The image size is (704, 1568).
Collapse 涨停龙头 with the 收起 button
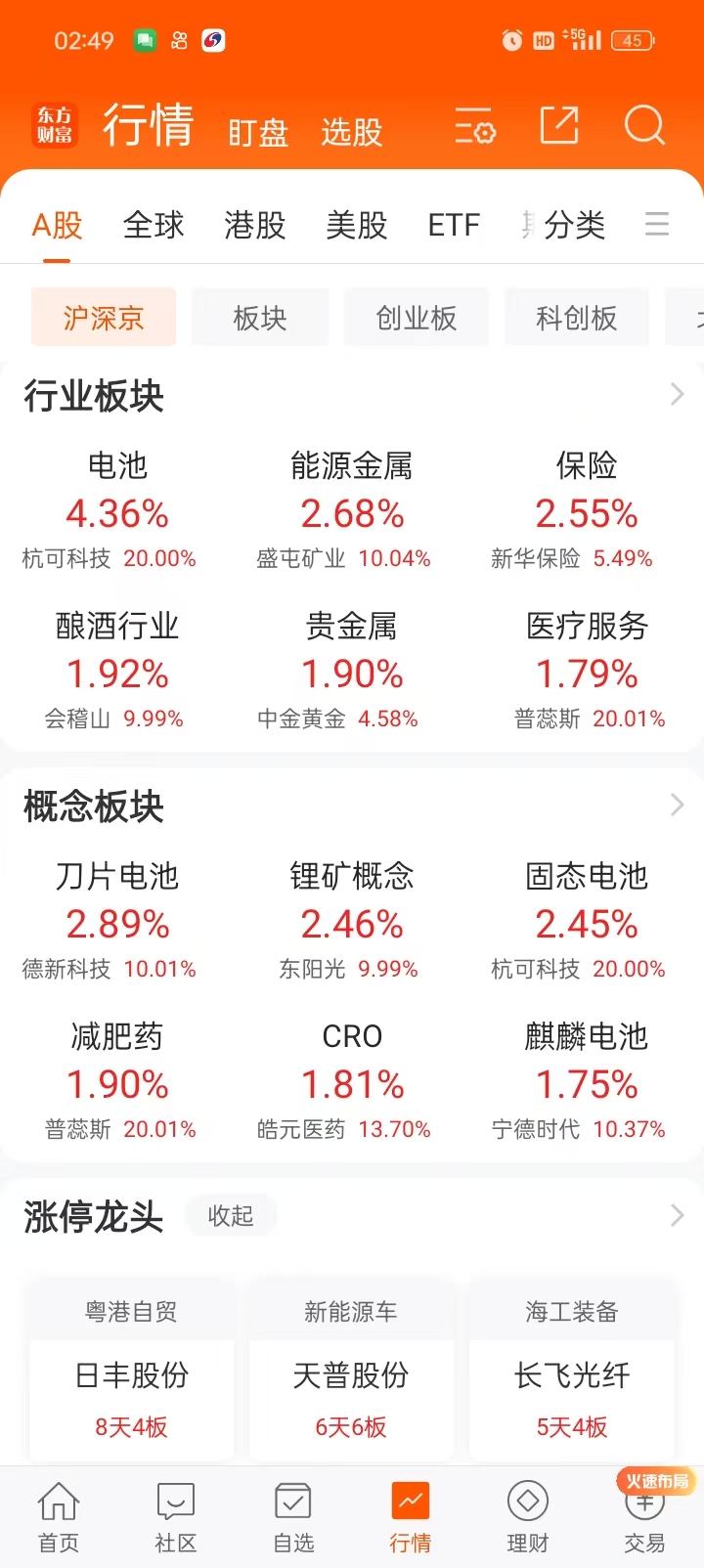coord(231,1216)
